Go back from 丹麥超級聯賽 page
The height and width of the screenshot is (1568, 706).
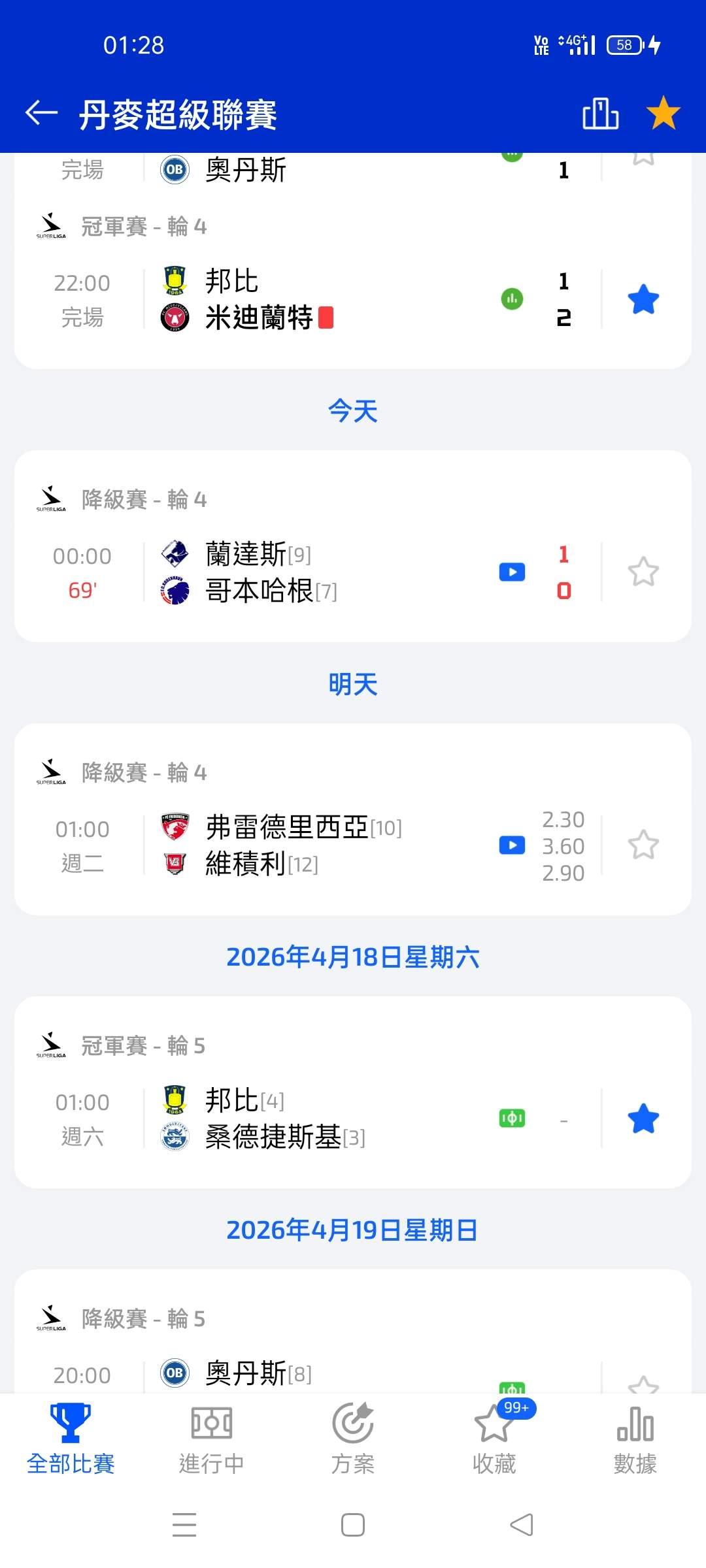click(x=42, y=113)
